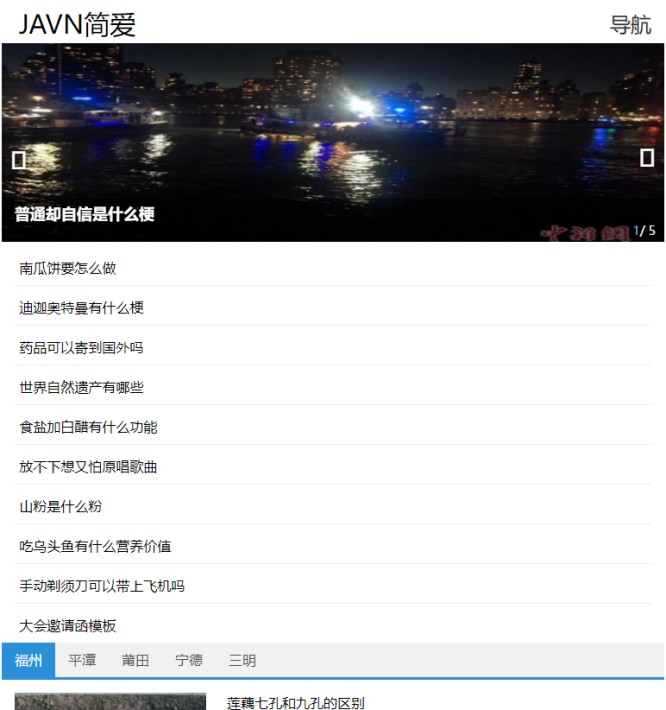Image resolution: width=666 pixels, height=710 pixels.
Task: Open the article 药品可以寄到国外吗
Action: tap(81, 348)
